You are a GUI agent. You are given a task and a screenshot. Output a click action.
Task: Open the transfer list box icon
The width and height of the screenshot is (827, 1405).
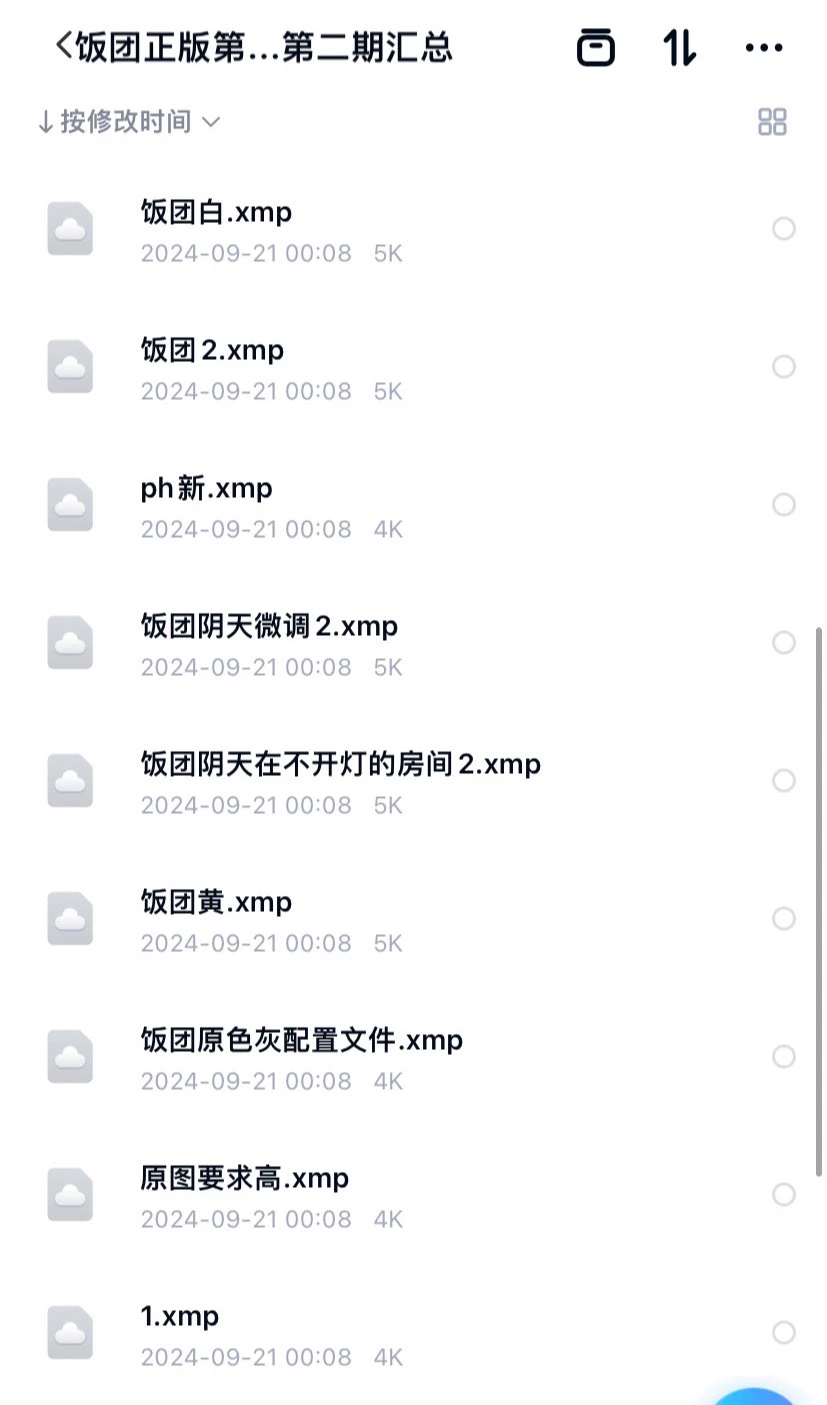tap(595, 47)
